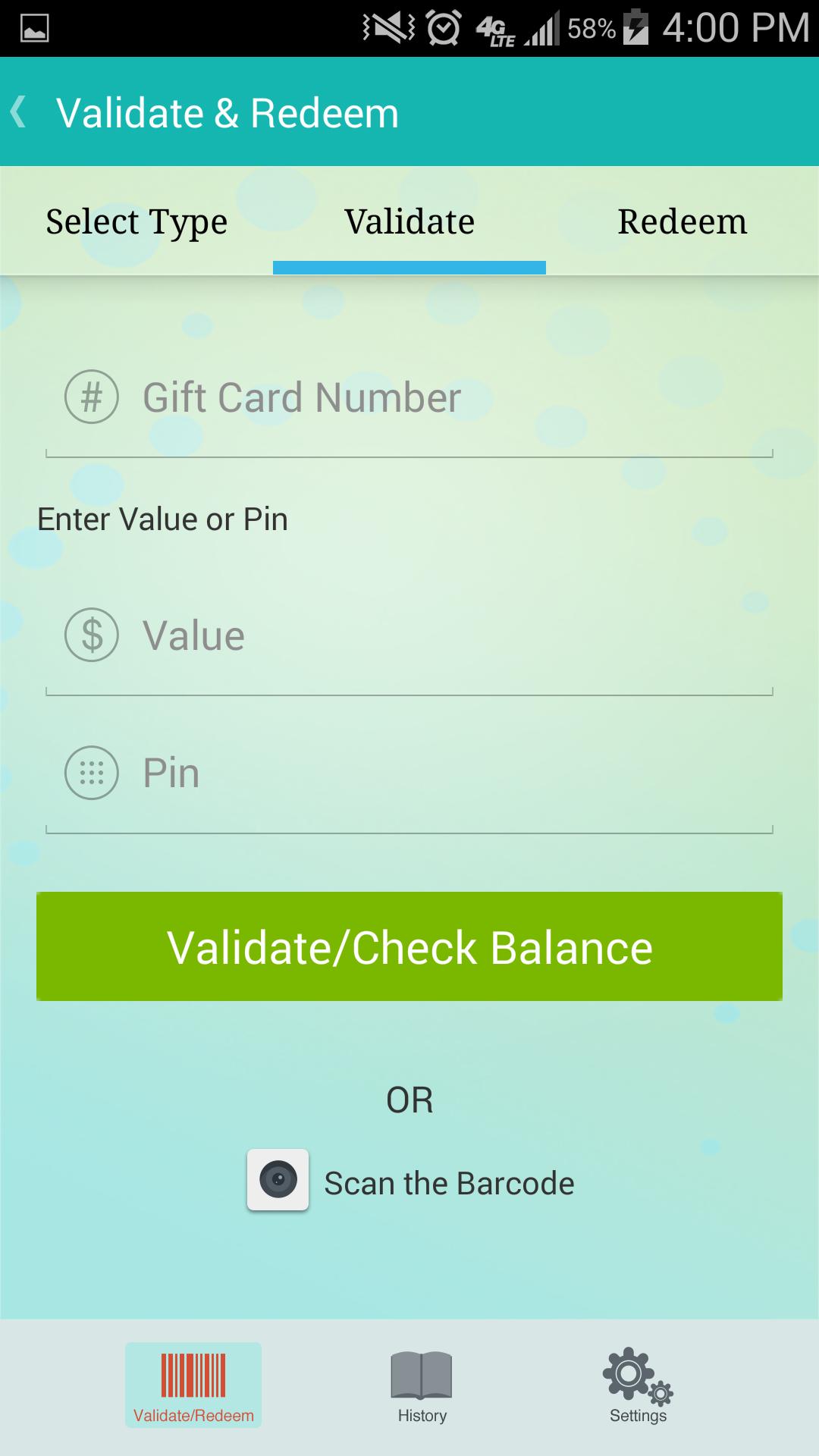Select the Validate tab
This screenshot has height=1456, width=819.
tap(409, 221)
